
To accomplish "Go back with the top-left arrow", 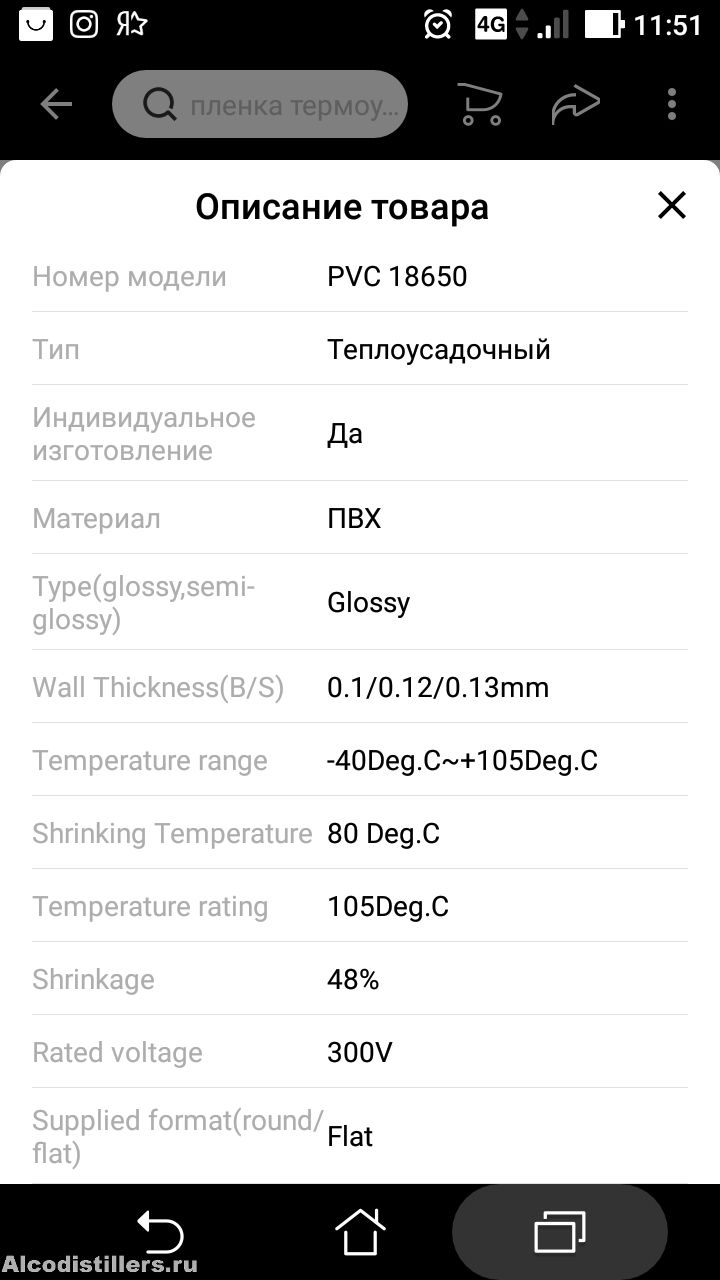I will [x=56, y=104].
